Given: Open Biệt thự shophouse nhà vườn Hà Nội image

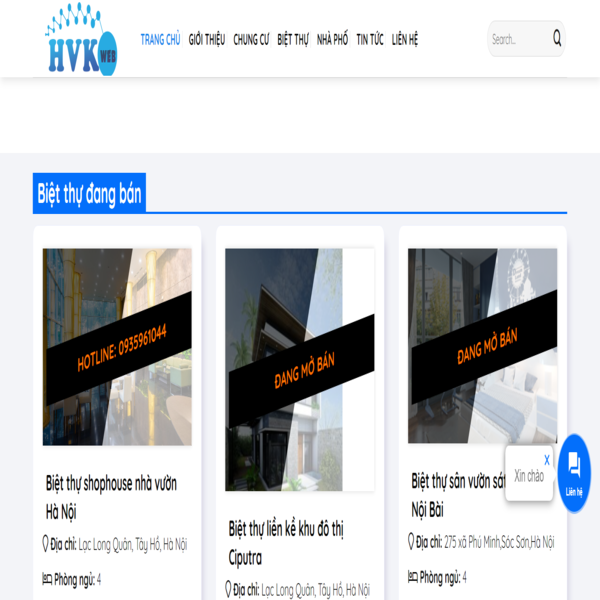Looking at the screenshot, I should pos(117,347).
